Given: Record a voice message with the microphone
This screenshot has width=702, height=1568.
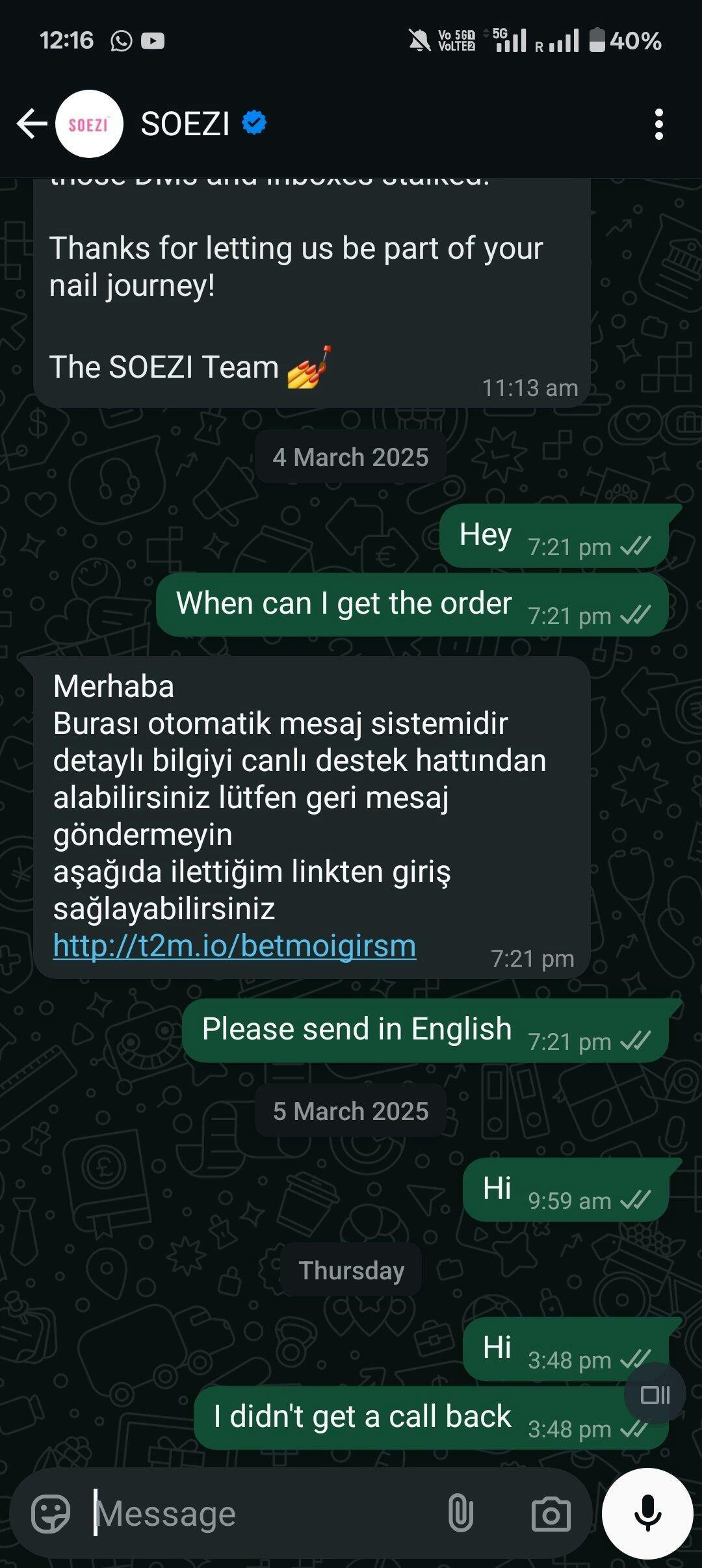Looking at the screenshot, I should [x=647, y=1513].
